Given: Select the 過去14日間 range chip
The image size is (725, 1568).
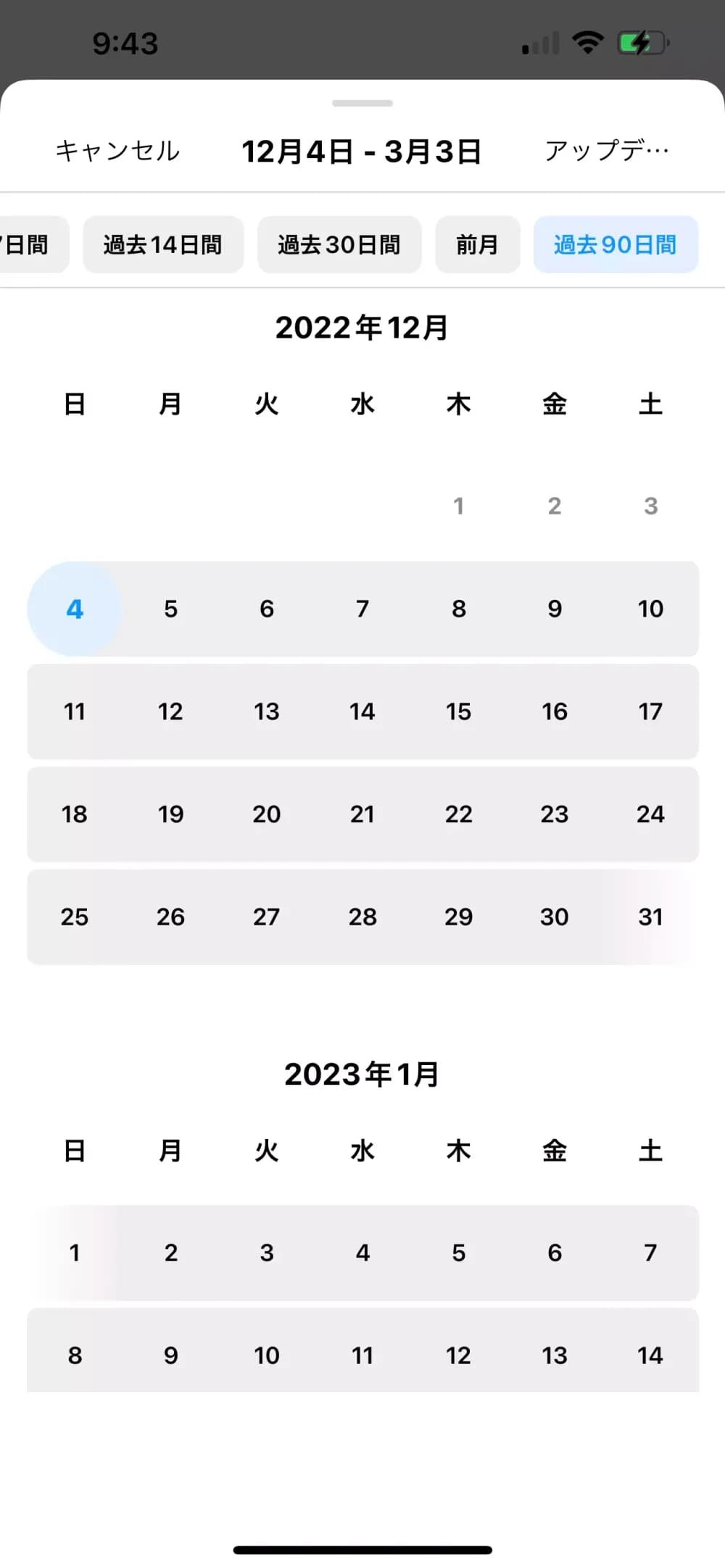Looking at the screenshot, I should (163, 245).
